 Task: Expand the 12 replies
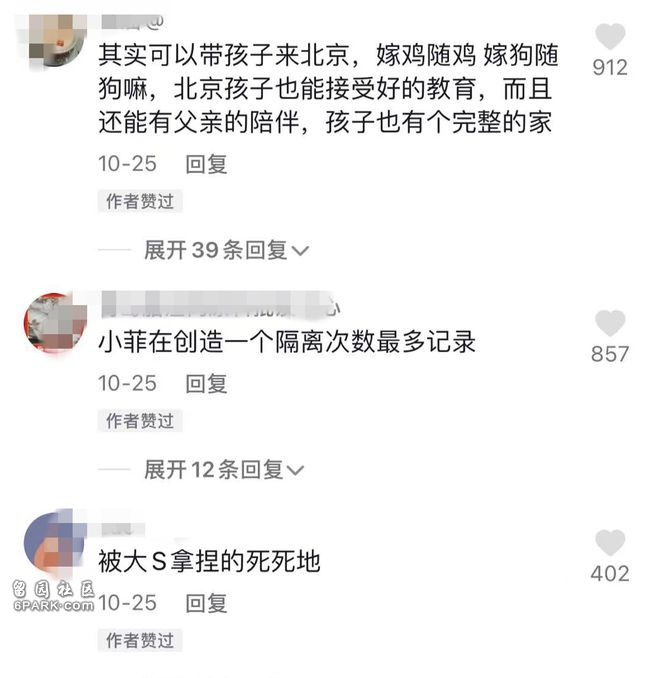[224, 469]
